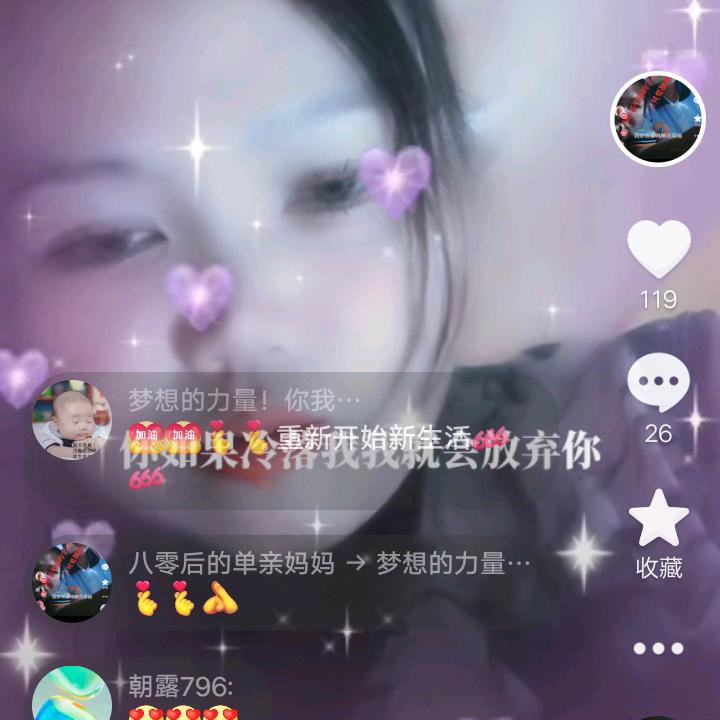Screen dimensions: 720x720
Task: Like this video with the heart icon
Action: coord(658,250)
